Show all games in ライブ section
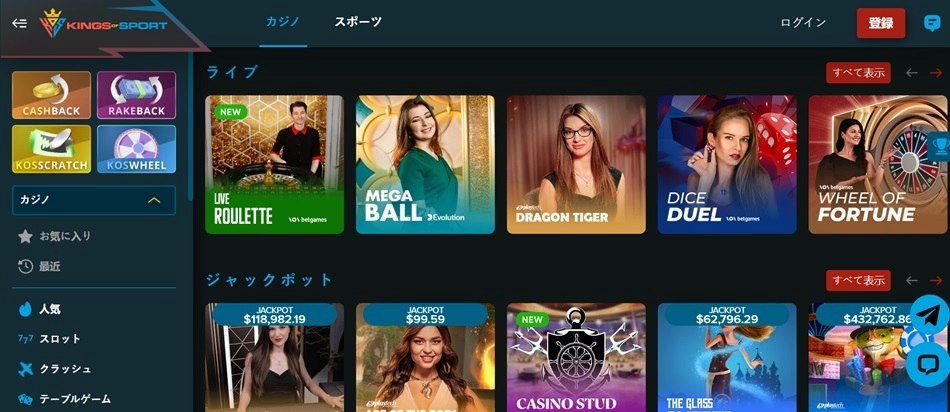Viewport: 950px width, 412px height. point(858,72)
